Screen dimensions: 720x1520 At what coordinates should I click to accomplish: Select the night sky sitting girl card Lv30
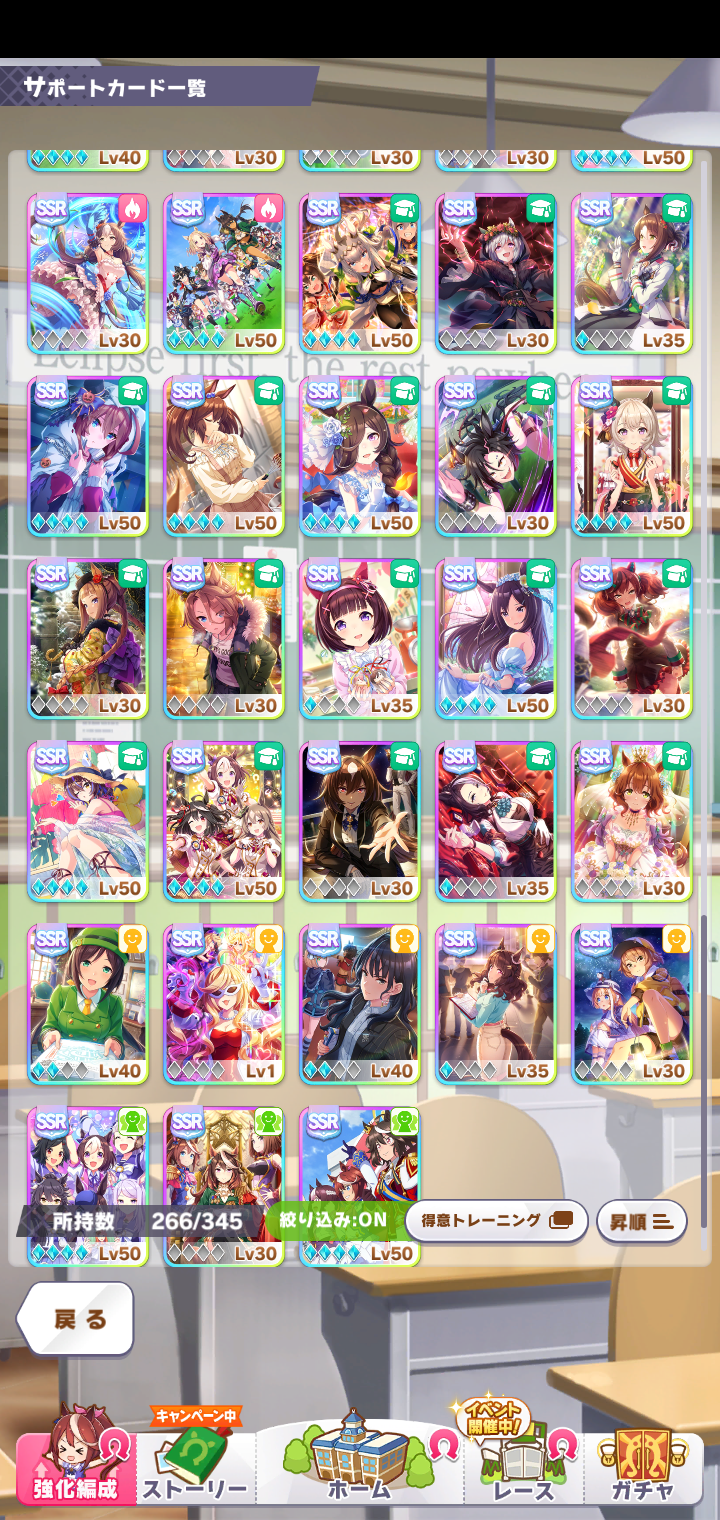pyautogui.click(x=632, y=1002)
